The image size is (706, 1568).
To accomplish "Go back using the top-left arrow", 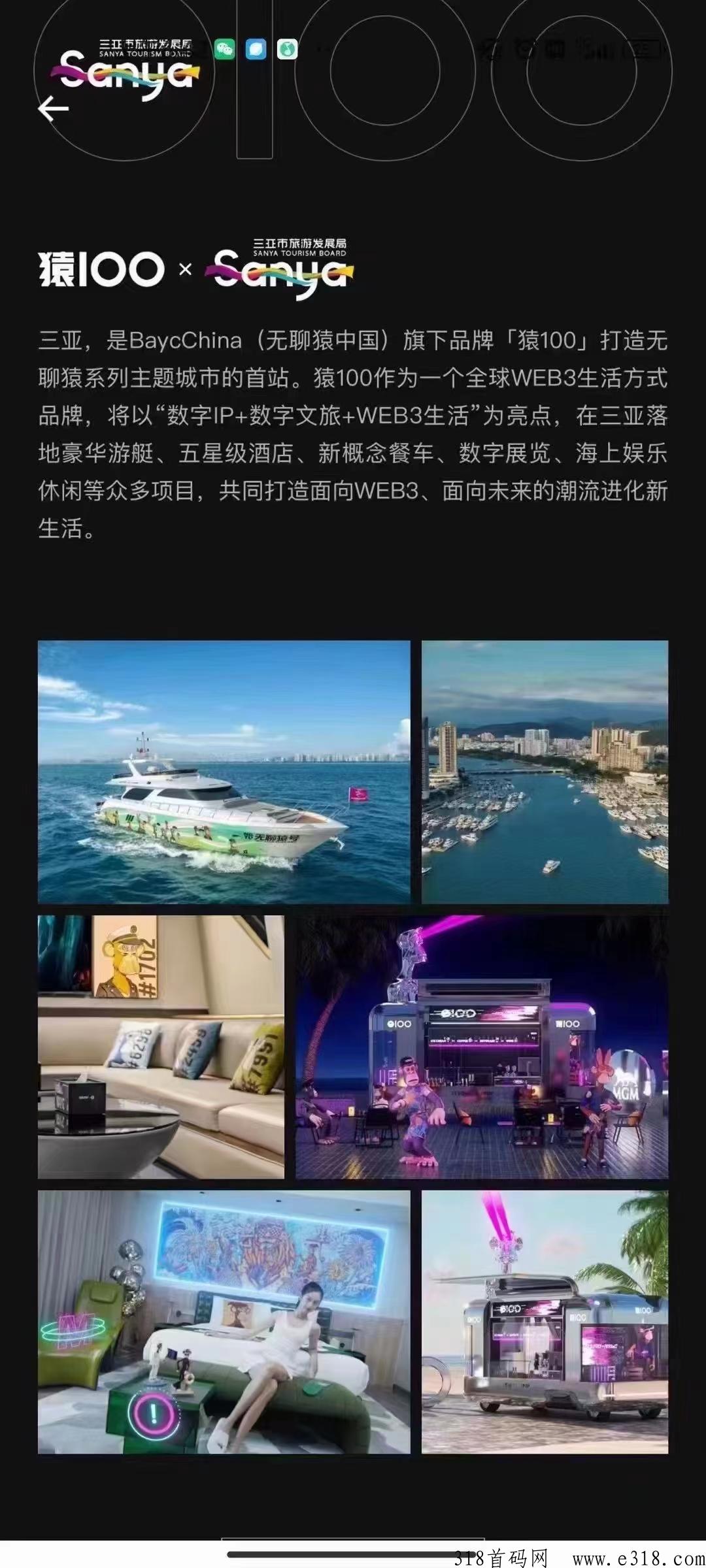I will [x=54, y=108].
